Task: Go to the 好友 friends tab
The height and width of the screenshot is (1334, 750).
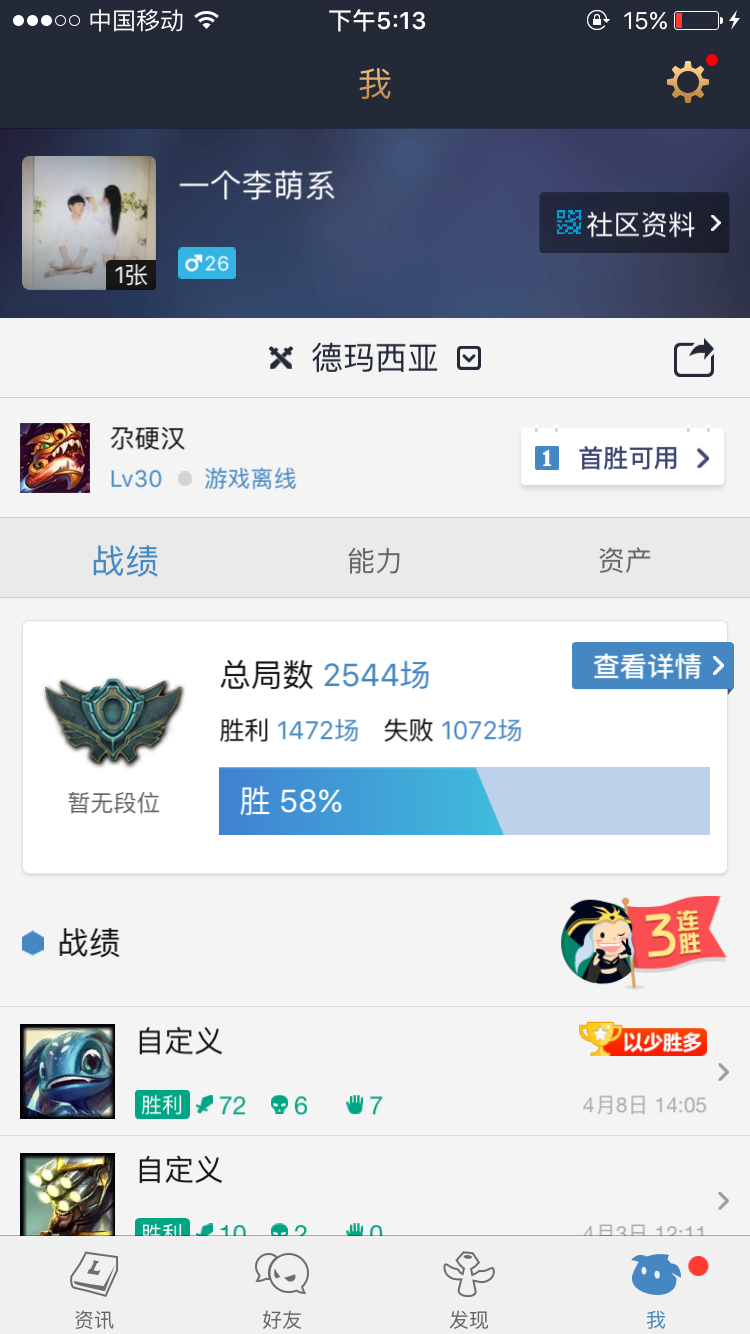Action: (281, 1289)
